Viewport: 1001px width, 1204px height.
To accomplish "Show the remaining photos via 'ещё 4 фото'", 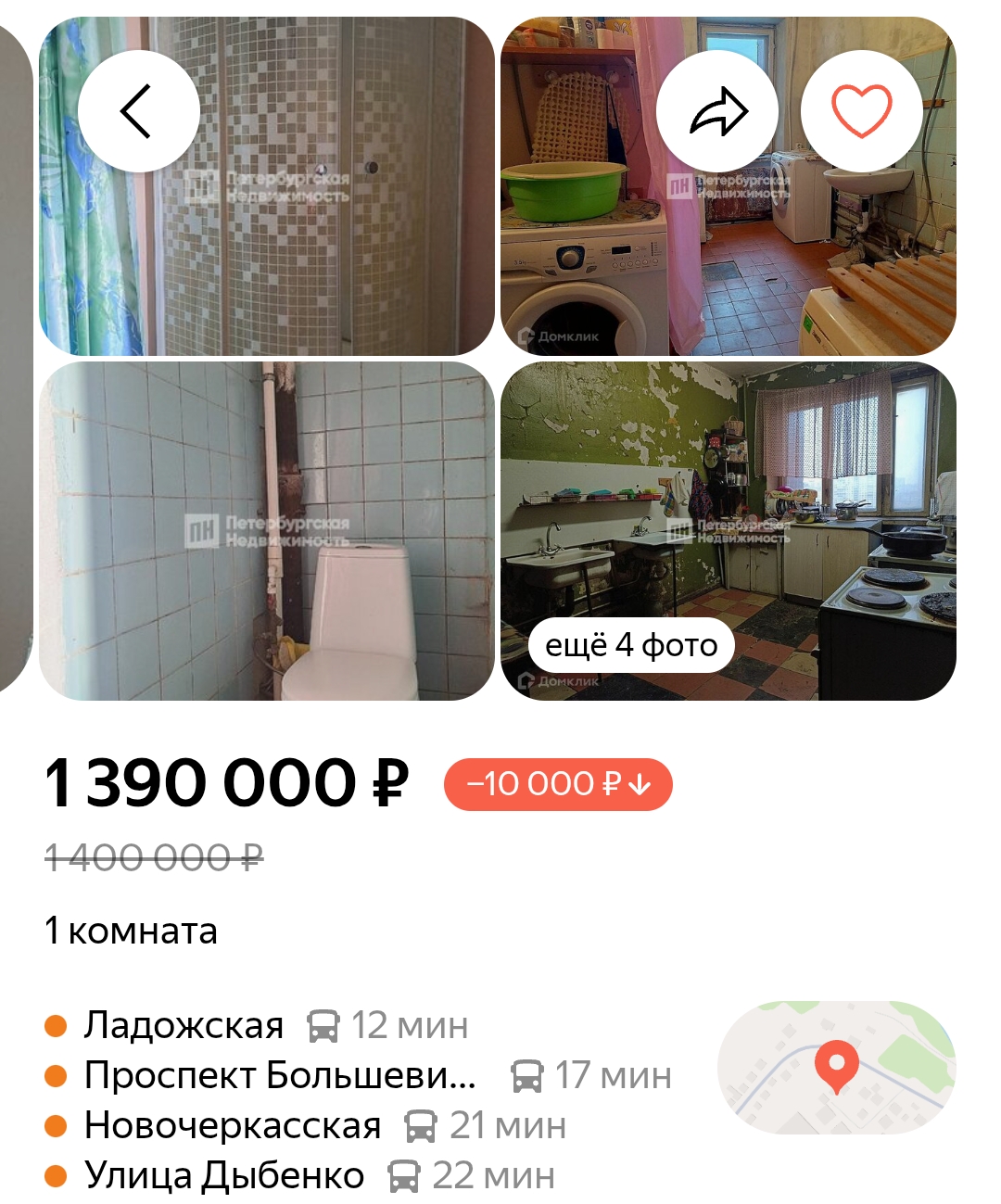I will click(x=631, y=645).
